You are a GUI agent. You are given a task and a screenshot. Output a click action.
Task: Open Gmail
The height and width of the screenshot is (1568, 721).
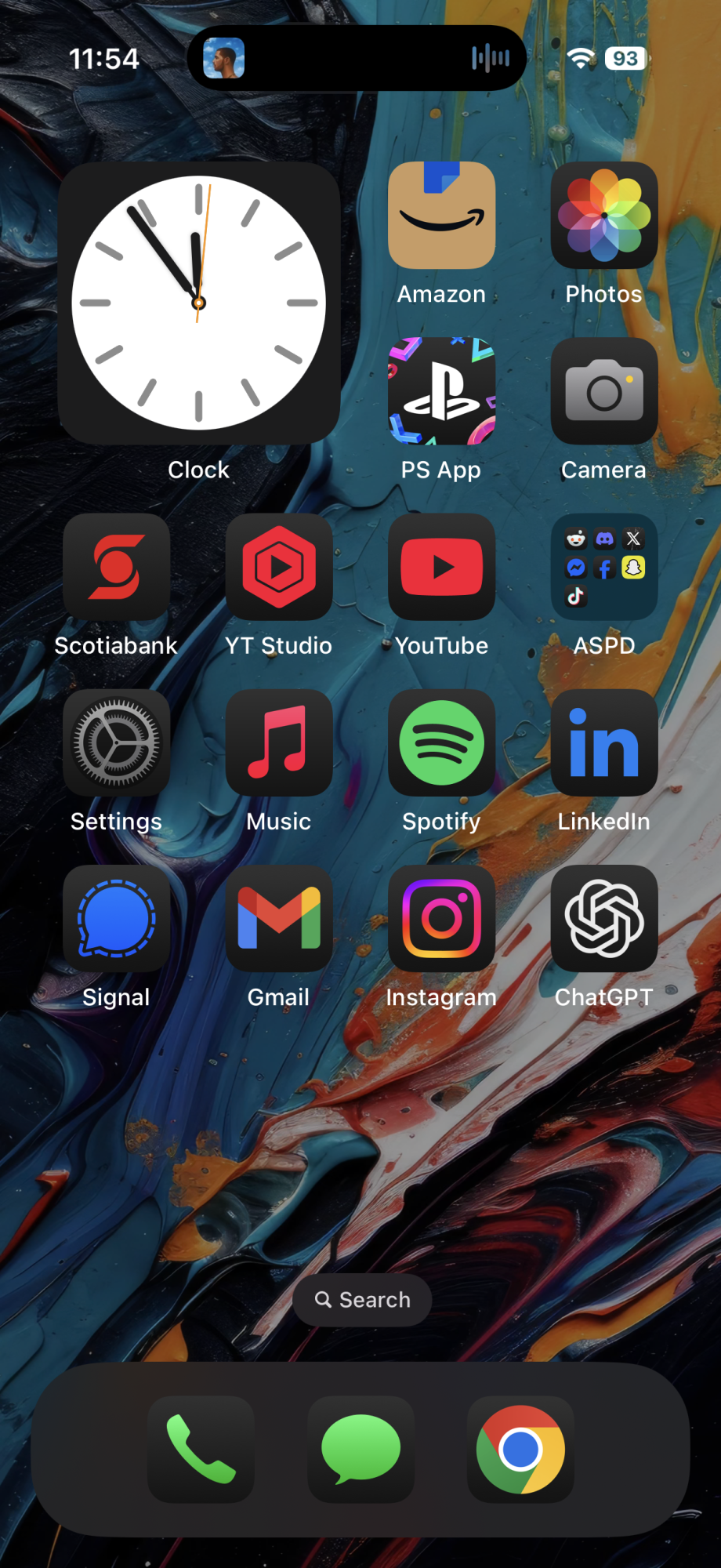click(279, 918)
